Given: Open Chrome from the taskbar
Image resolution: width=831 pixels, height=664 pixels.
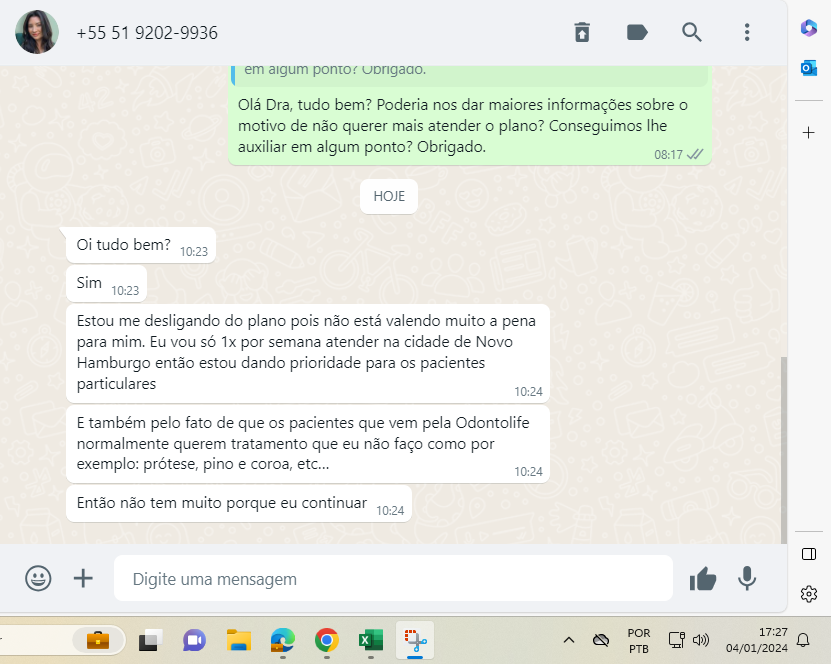Looking at the screenshot, I should point(326,640).
